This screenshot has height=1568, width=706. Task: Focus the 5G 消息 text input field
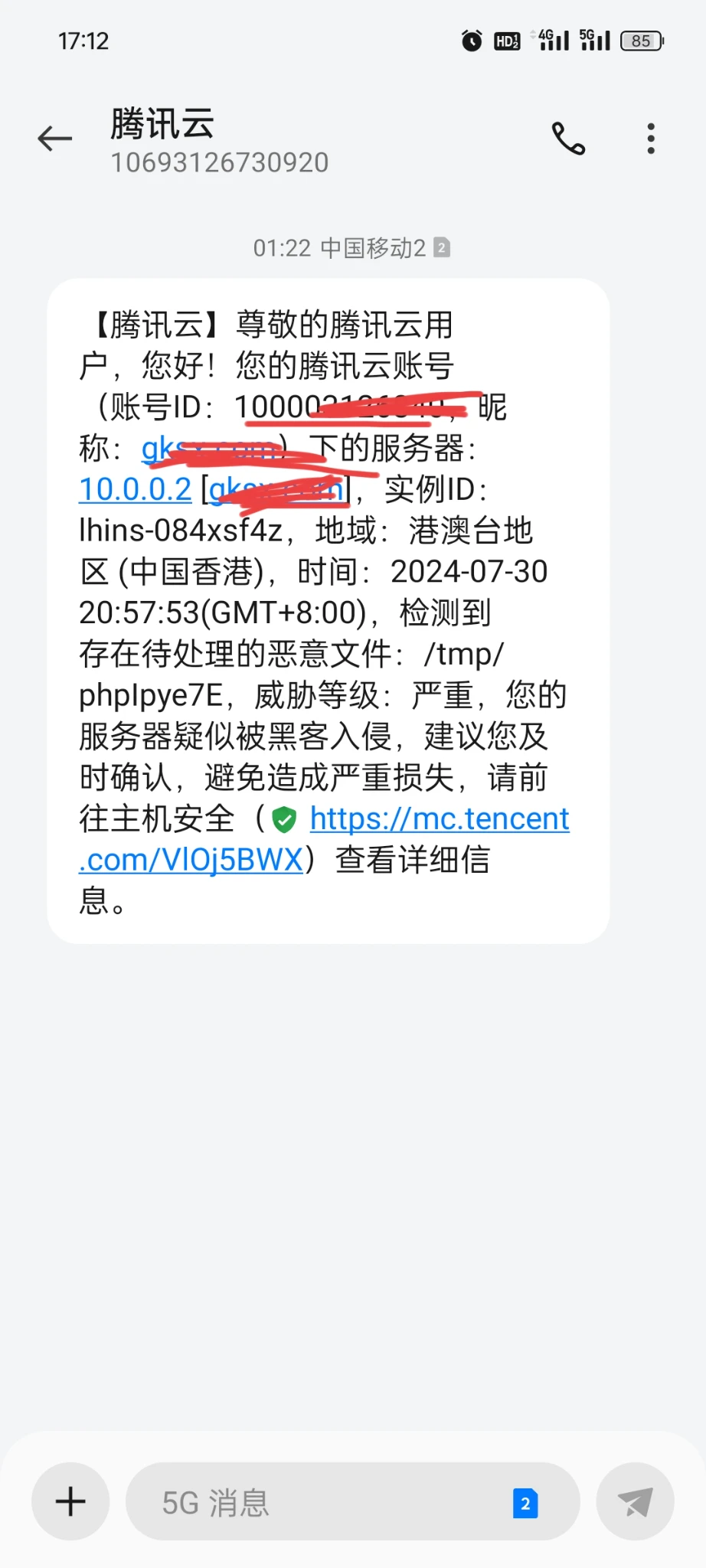[322, 1502]
